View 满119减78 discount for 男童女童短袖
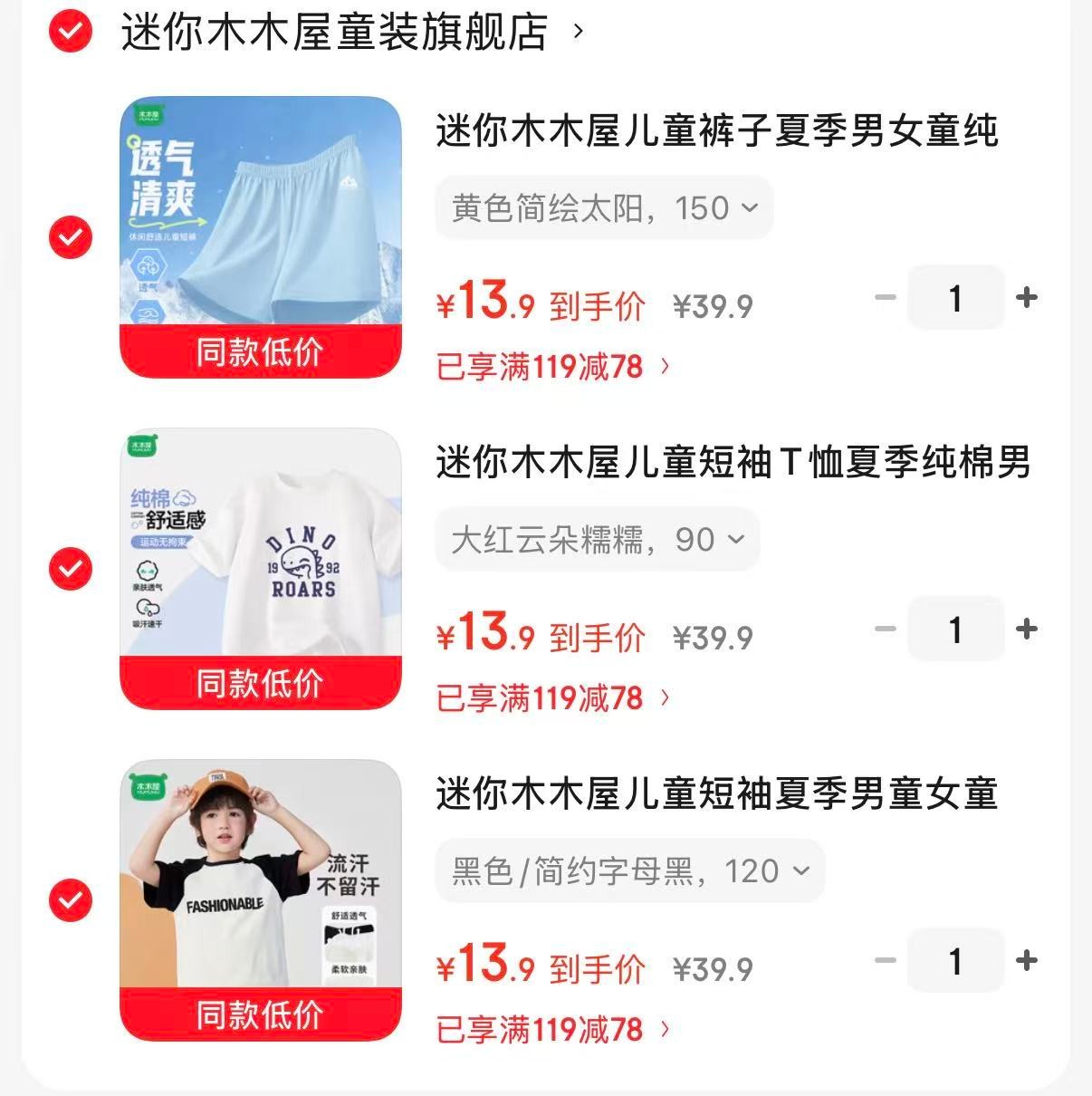Viewport: 1092px width, 1096px height. (x=553, y=1030)
